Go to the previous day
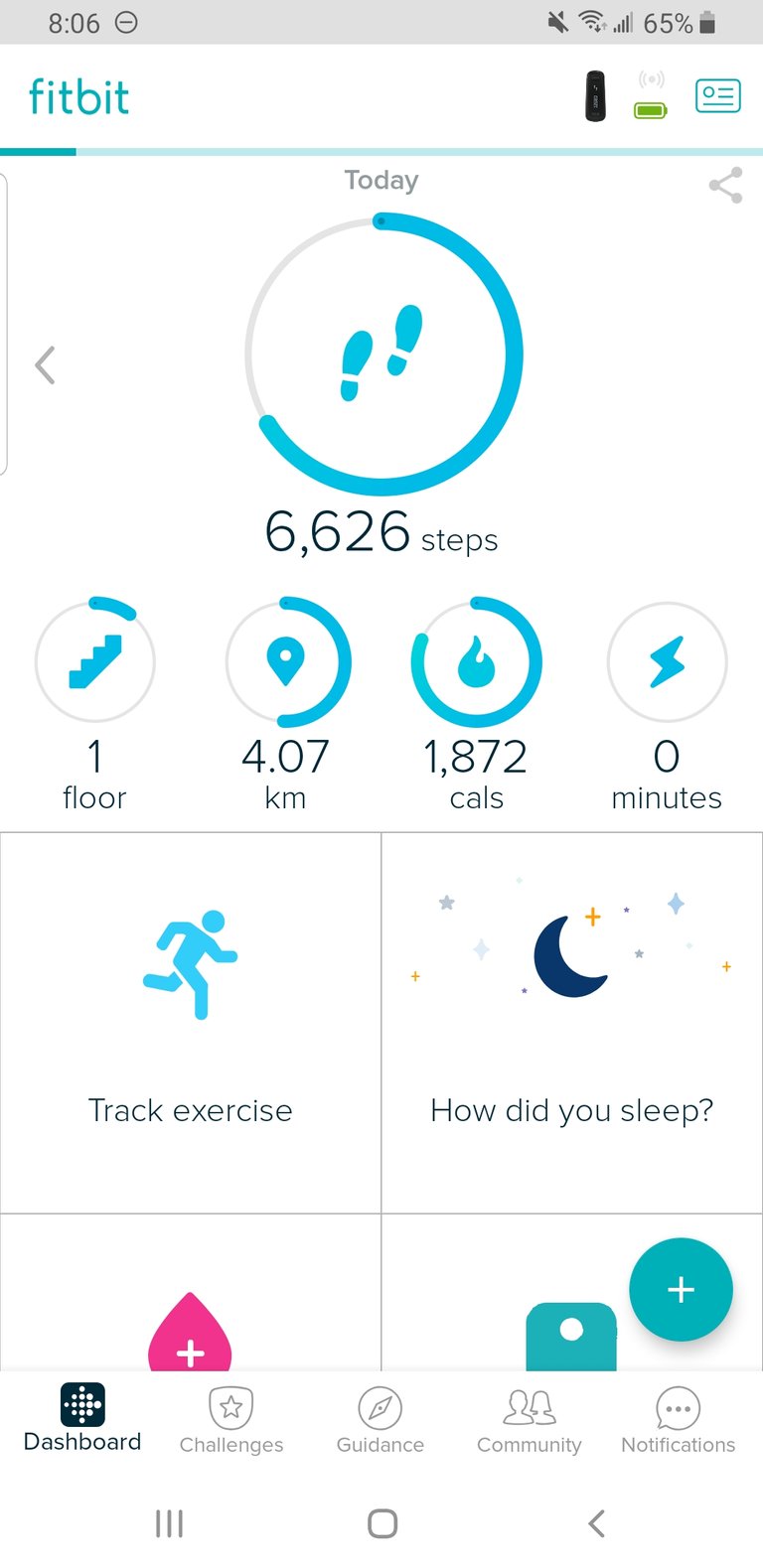 tap(45, 364)
